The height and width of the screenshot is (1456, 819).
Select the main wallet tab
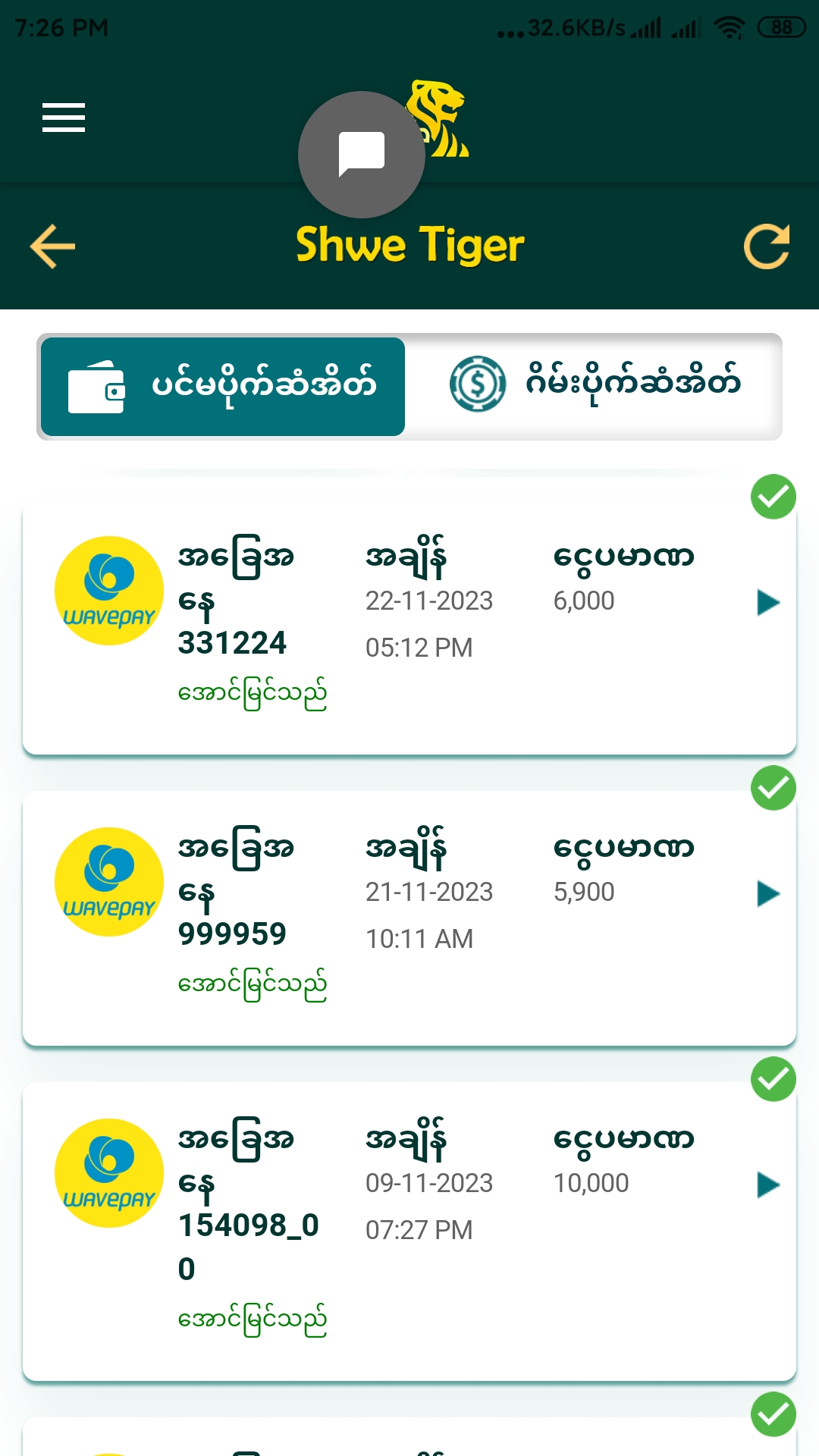[223, 387]
